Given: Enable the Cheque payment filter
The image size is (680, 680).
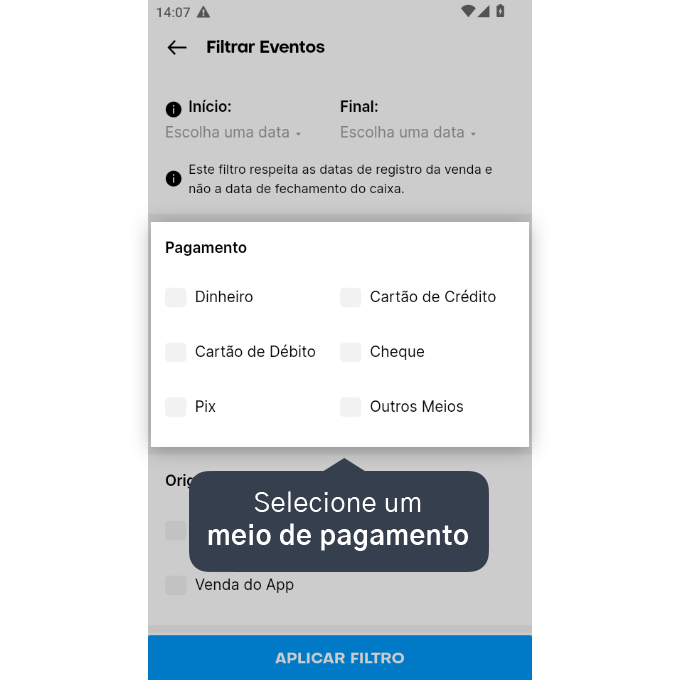Looking at the screenshot, I should [350, 352].
